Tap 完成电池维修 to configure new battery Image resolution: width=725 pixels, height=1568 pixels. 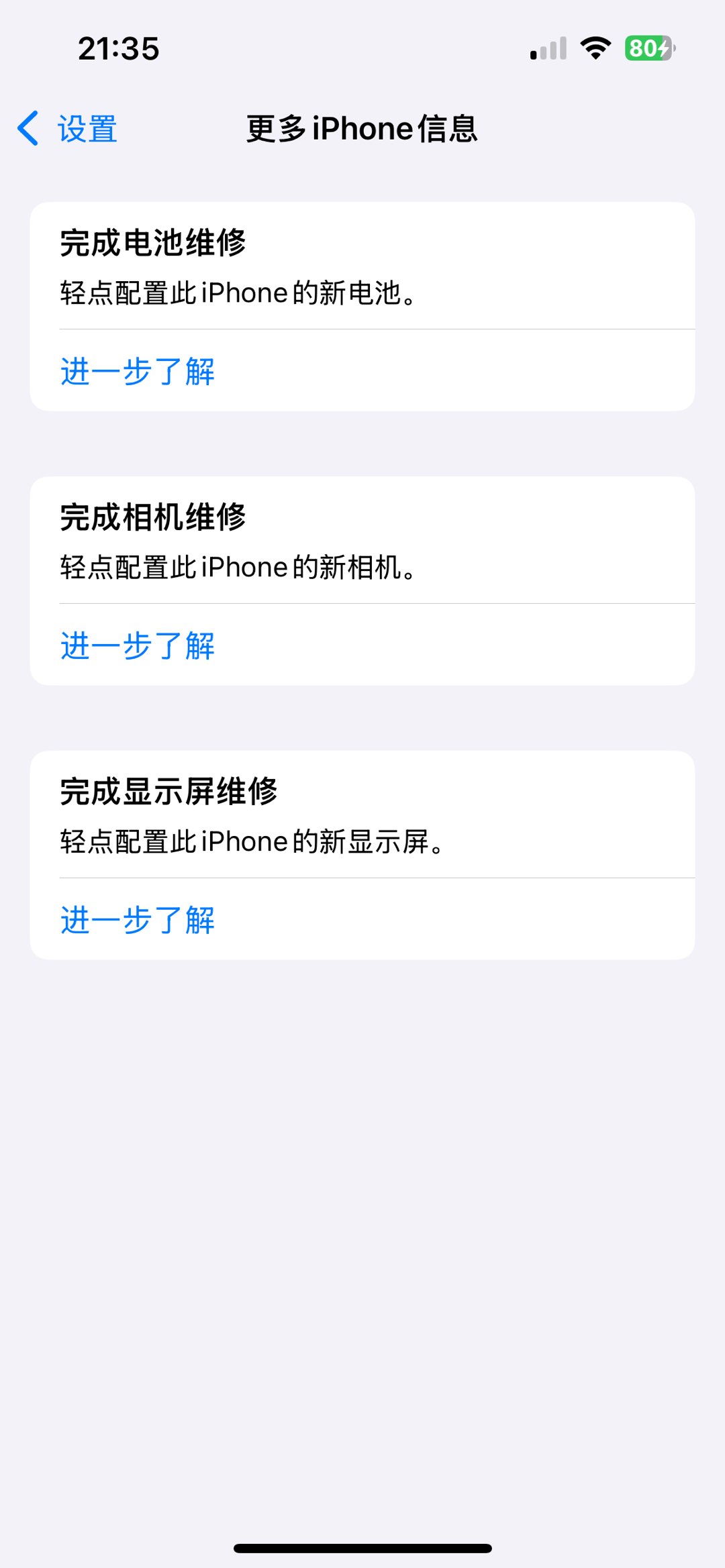pyautogui.click(x=362, y=266)
